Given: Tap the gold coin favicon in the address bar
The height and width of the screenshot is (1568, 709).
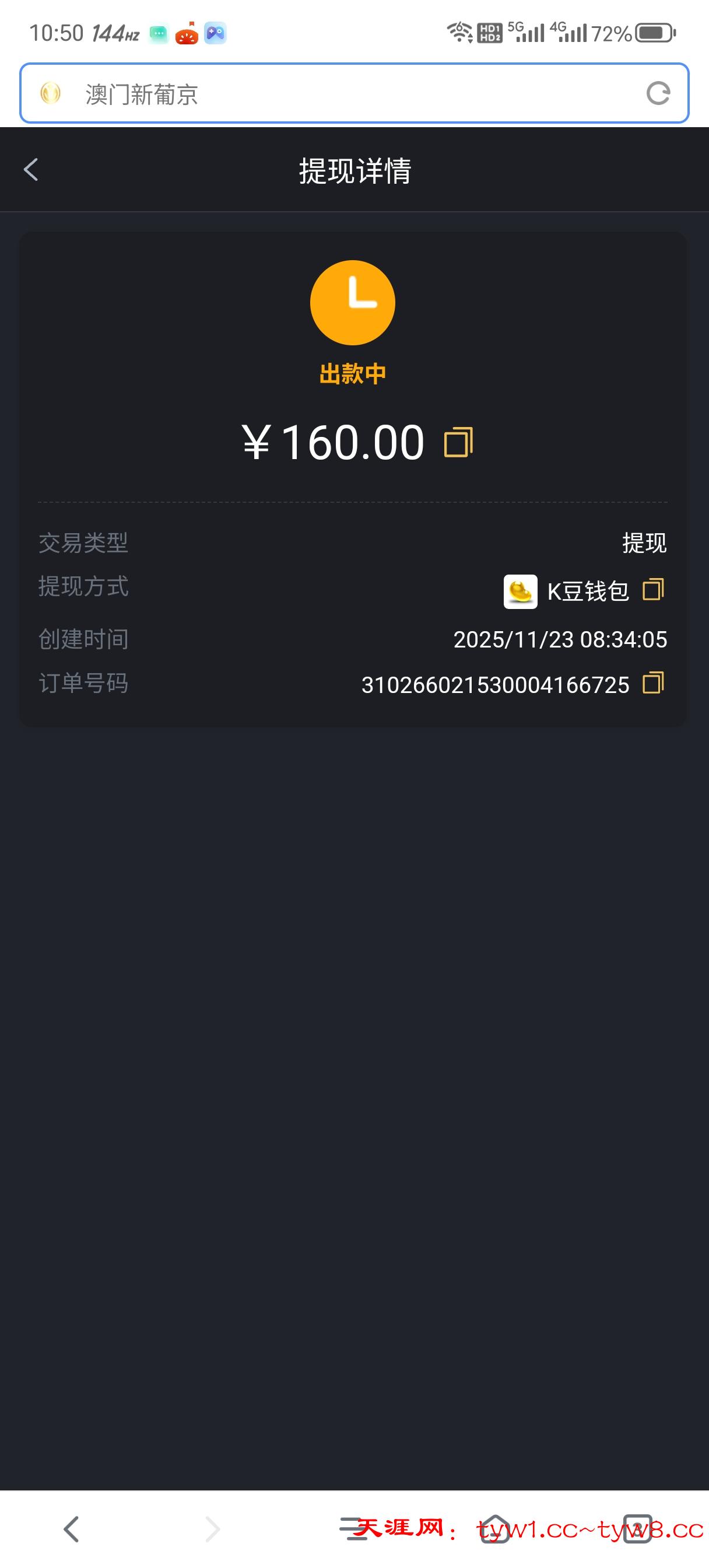Looking at the screenshot, I should 50,94.
